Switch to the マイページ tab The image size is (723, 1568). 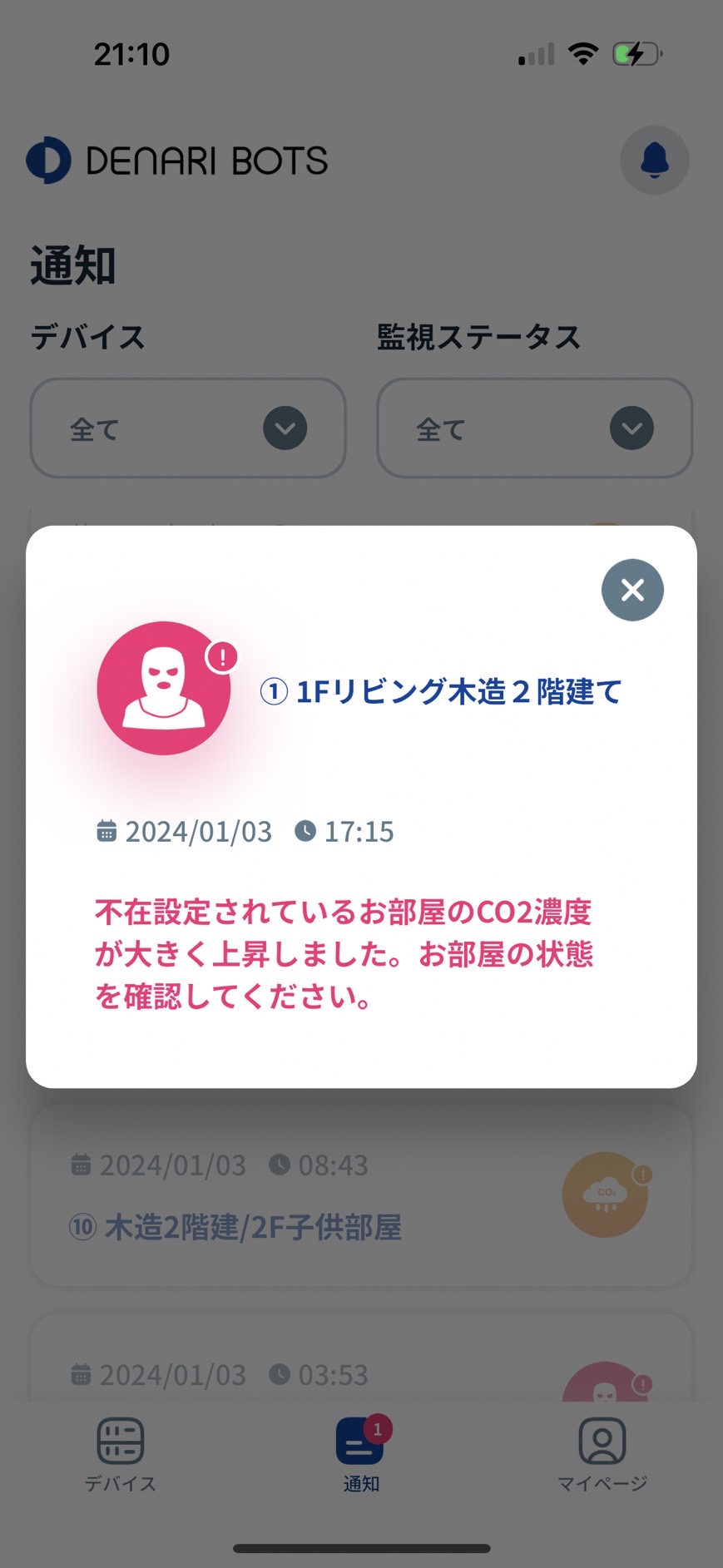pos(602,1453)
